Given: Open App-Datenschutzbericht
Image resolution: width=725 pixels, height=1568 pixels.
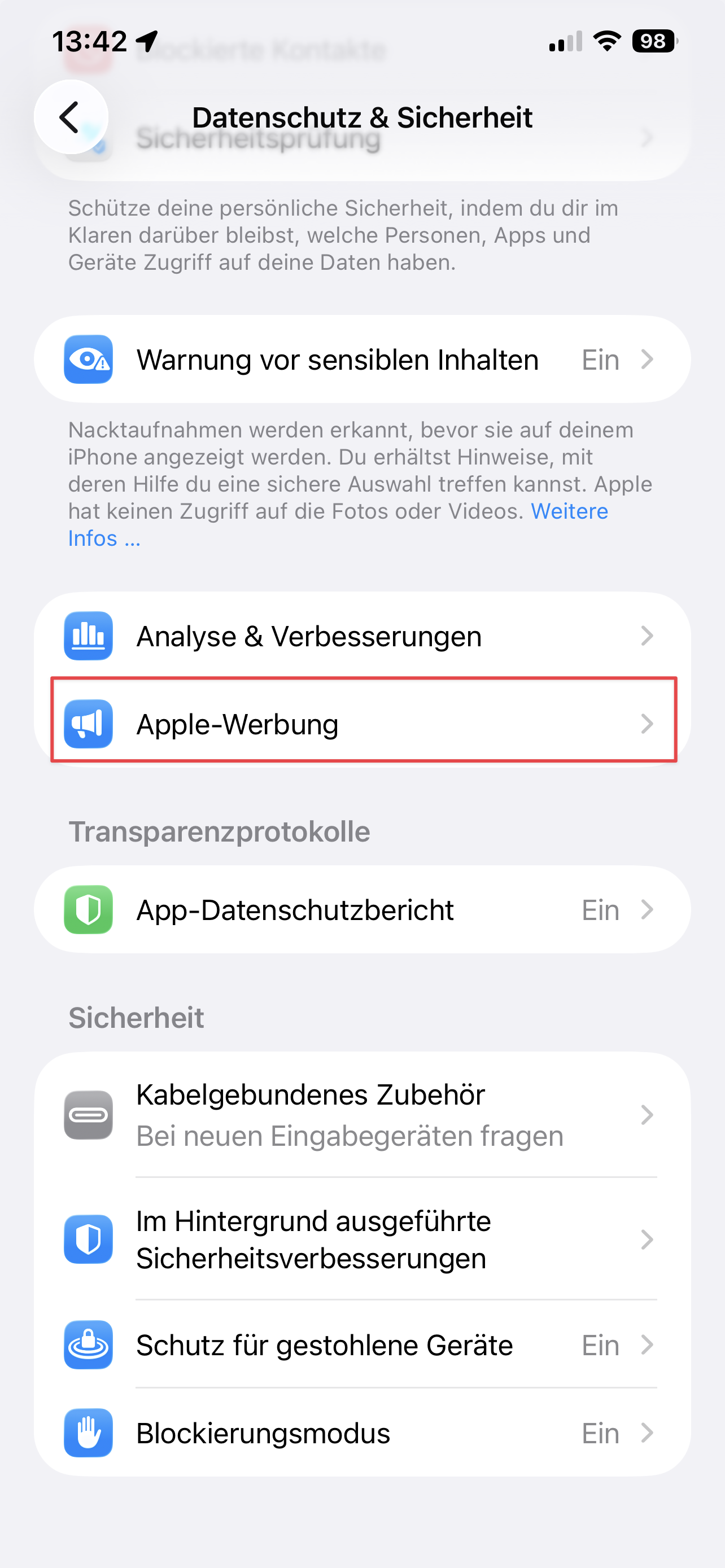Looking at the screenshot, I should (361, 909).
